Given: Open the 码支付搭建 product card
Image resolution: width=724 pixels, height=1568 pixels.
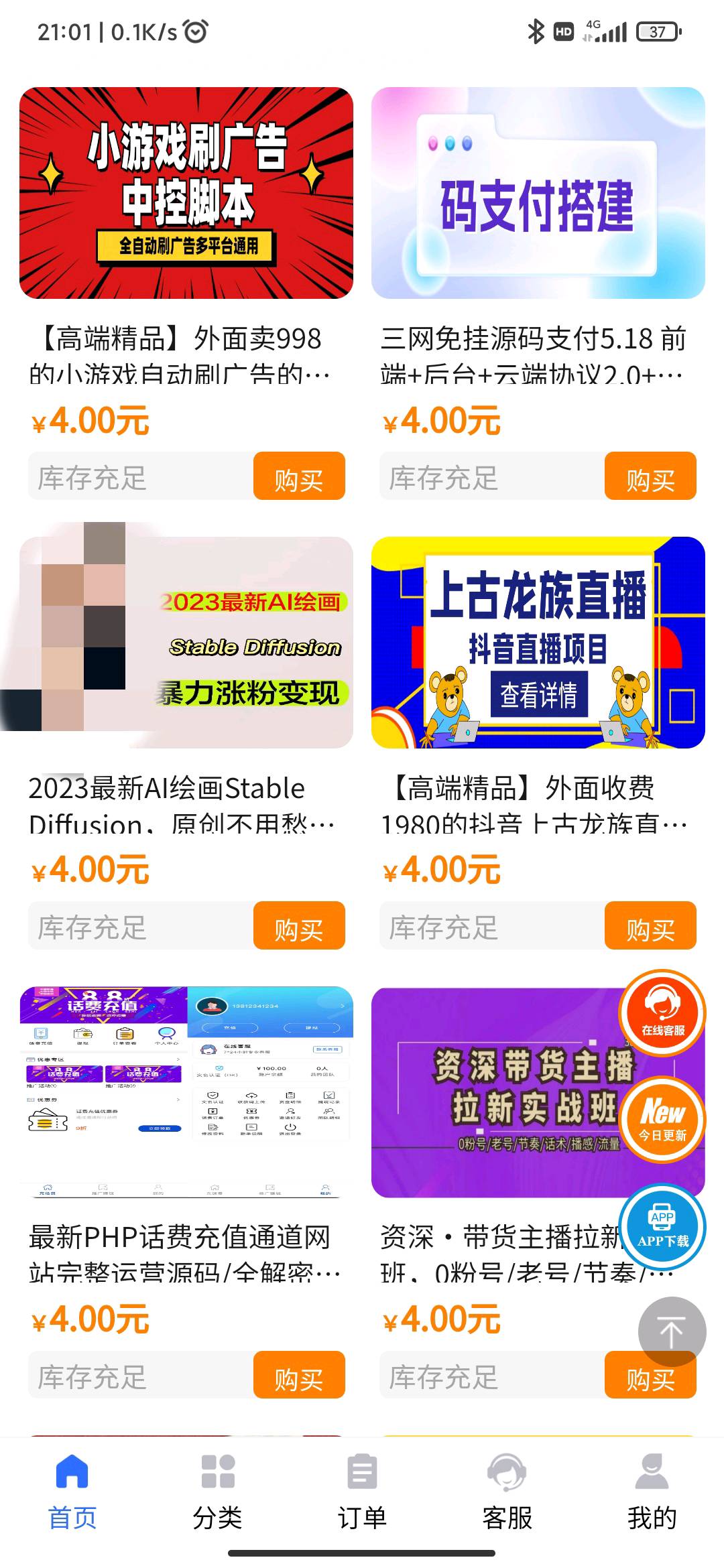Looking at the screenshot, I should [x=538, y=193].
